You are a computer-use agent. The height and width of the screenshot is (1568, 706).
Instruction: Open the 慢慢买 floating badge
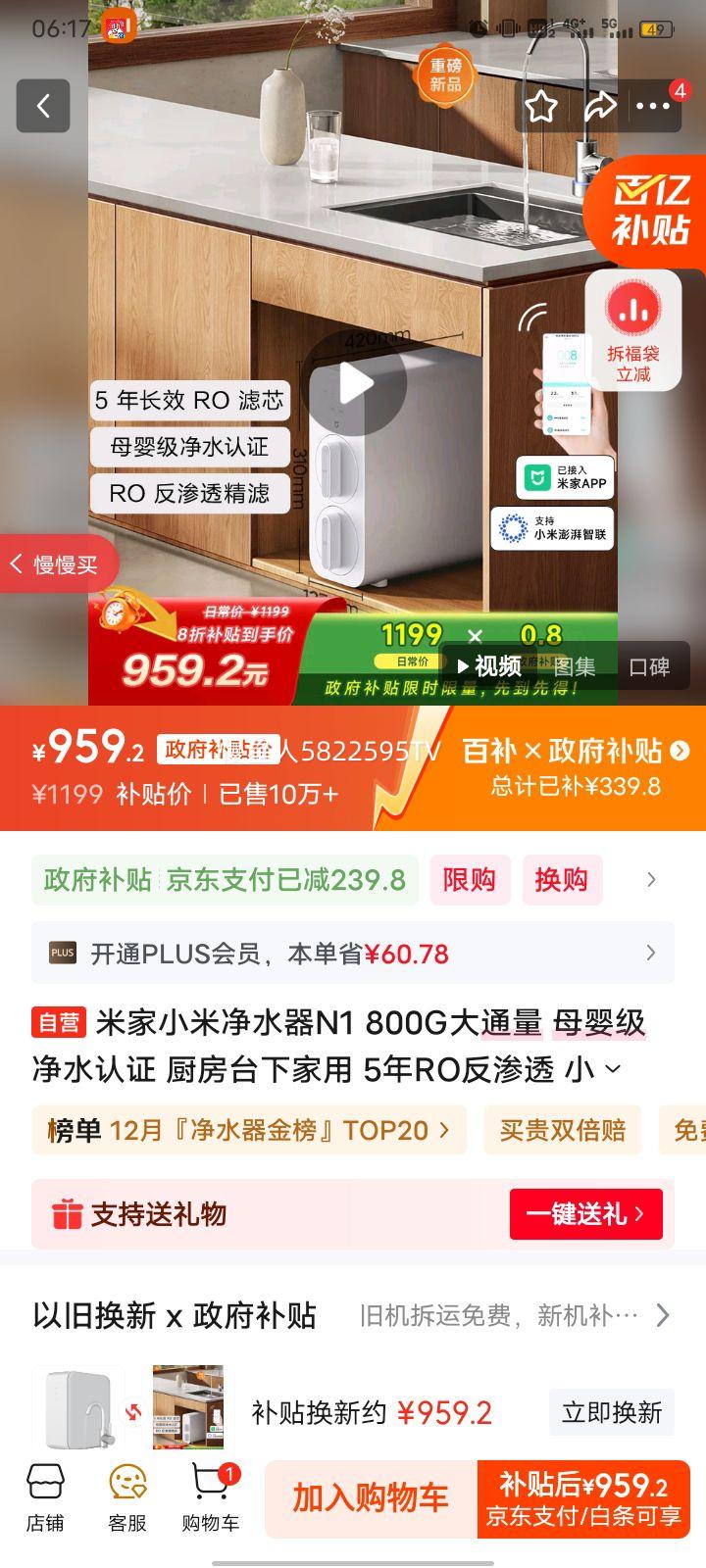point(59,563)
